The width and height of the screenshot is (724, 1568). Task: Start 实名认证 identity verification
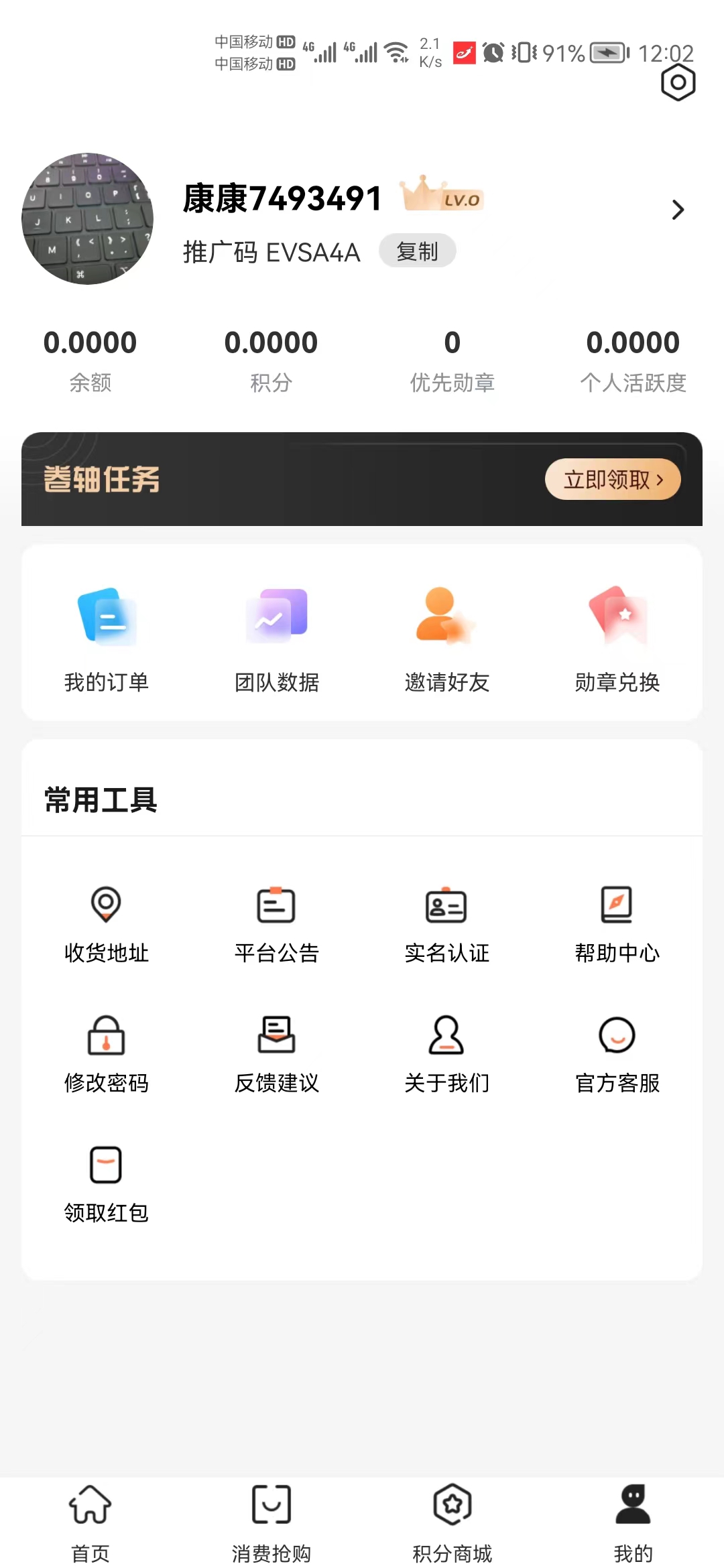[x=446, y=925]
